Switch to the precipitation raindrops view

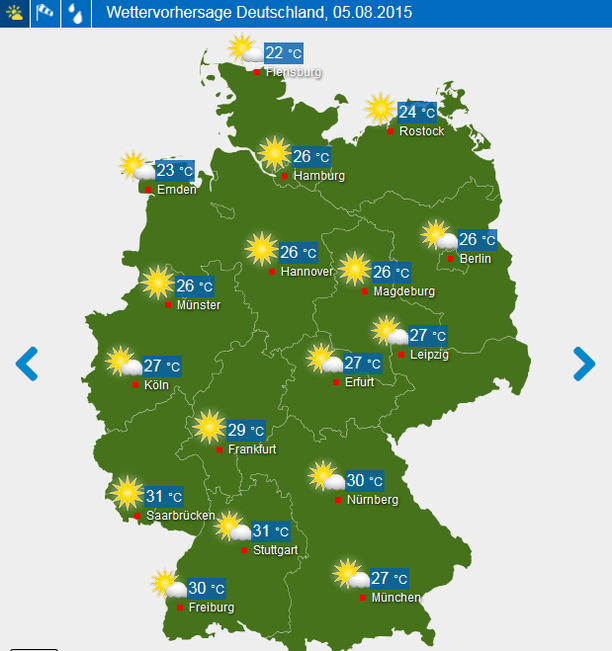point(76,14)
